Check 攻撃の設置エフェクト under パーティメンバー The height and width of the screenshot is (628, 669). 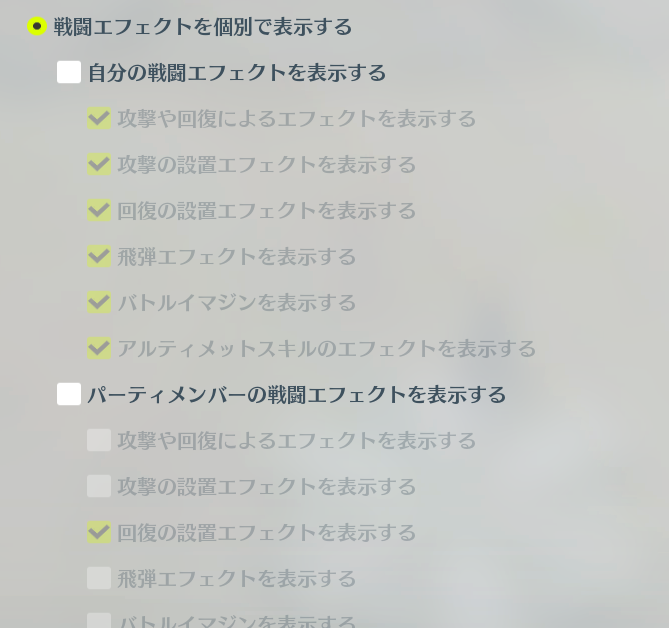pos(99,487)
